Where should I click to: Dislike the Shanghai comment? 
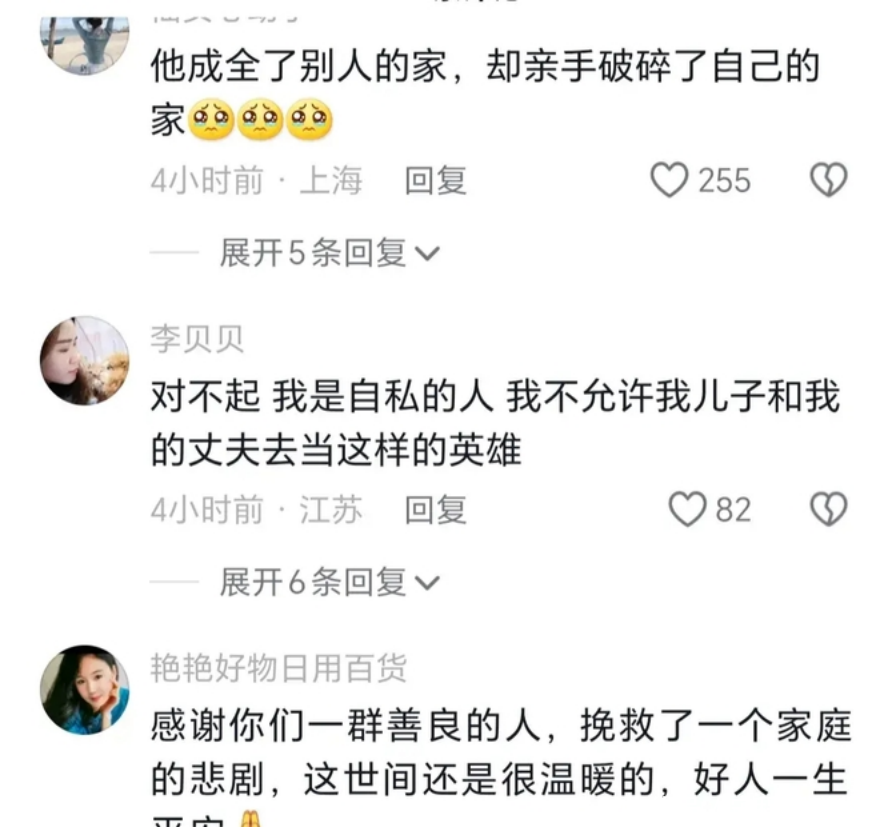828,181
